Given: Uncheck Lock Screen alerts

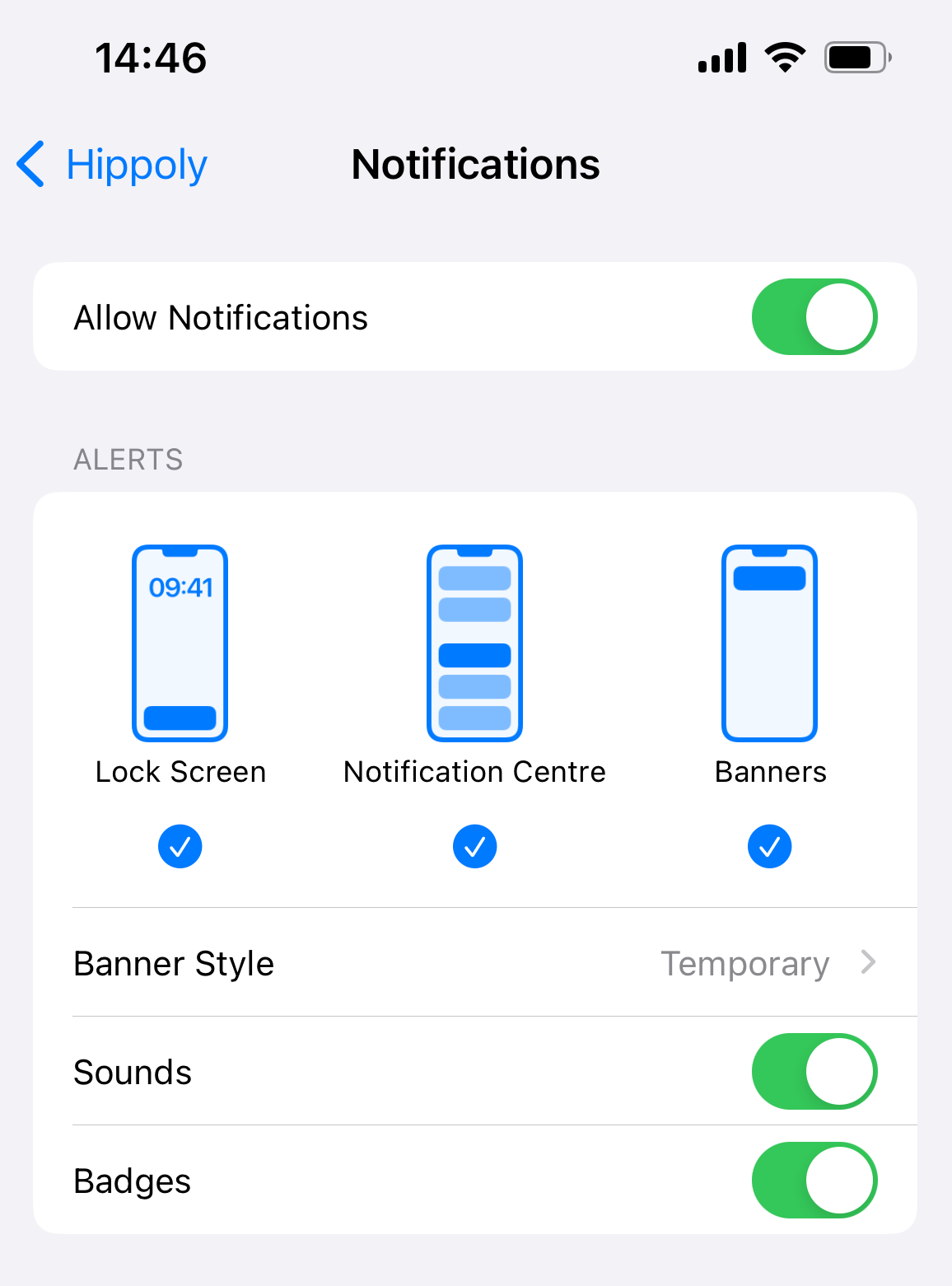Looking at the screenshot, I should 180,846.
